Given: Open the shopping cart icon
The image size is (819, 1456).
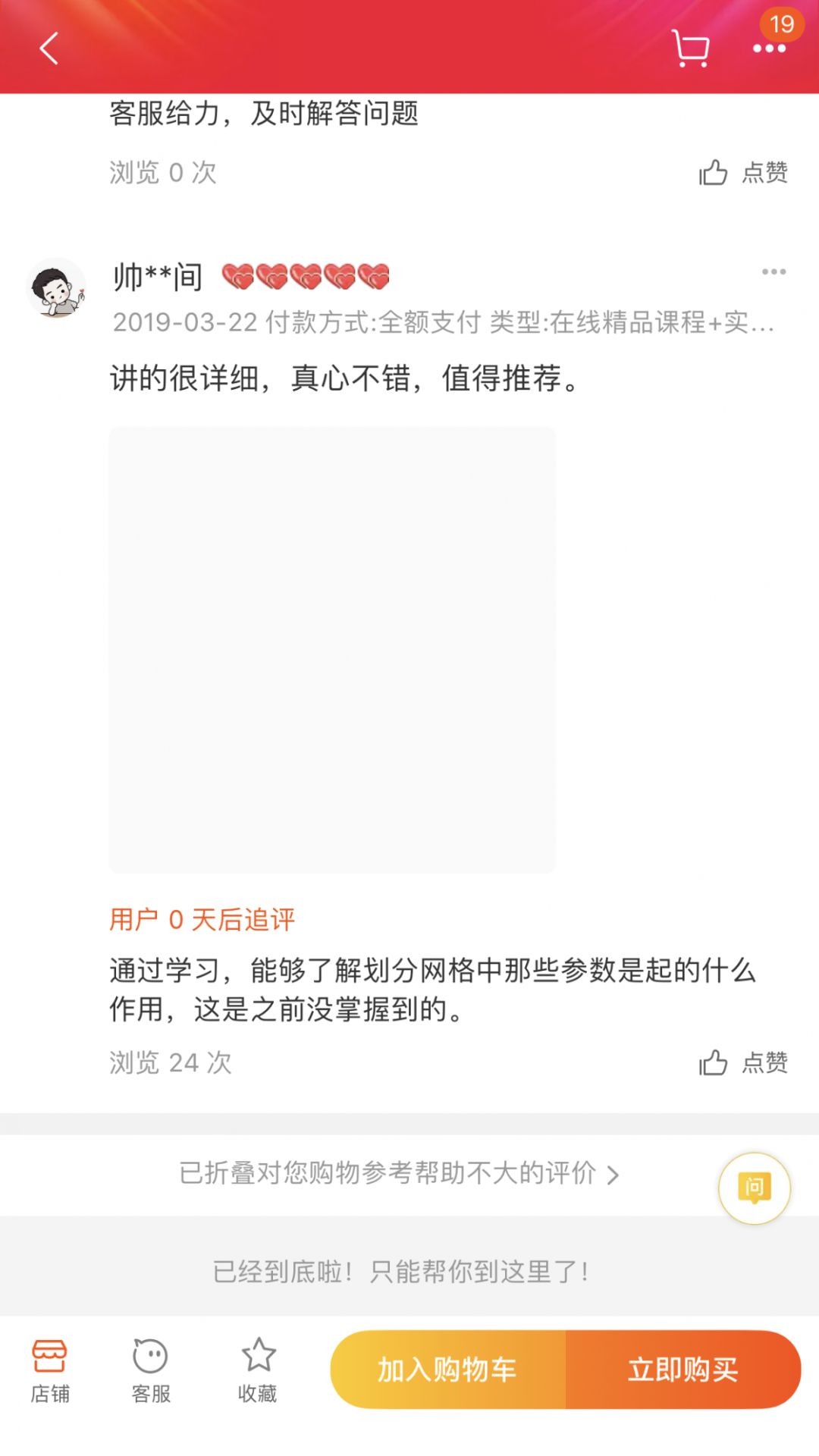Looking at the screenshot, I should click(690, 49).
